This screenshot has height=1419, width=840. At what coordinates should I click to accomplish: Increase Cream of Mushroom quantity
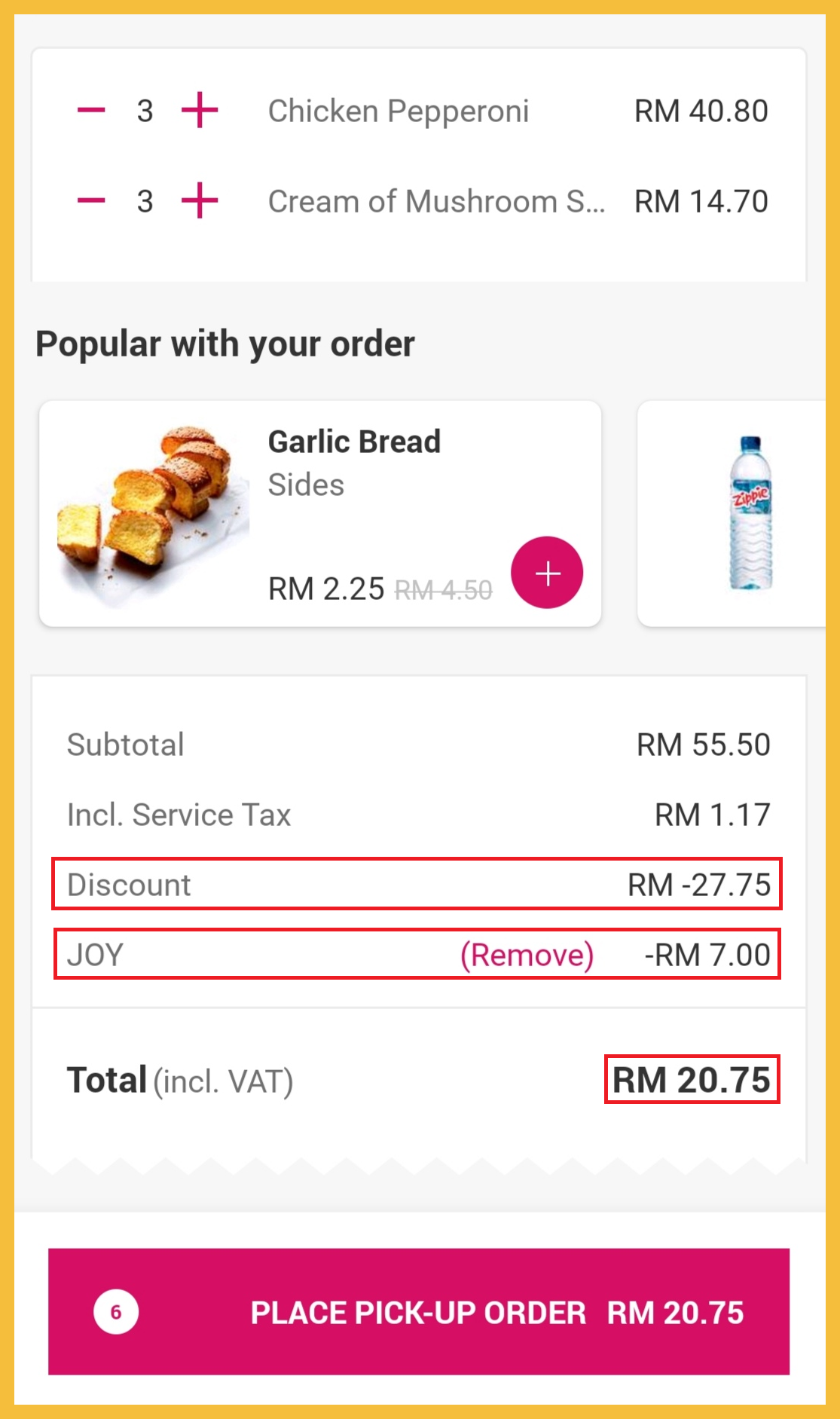pos(200,200)
